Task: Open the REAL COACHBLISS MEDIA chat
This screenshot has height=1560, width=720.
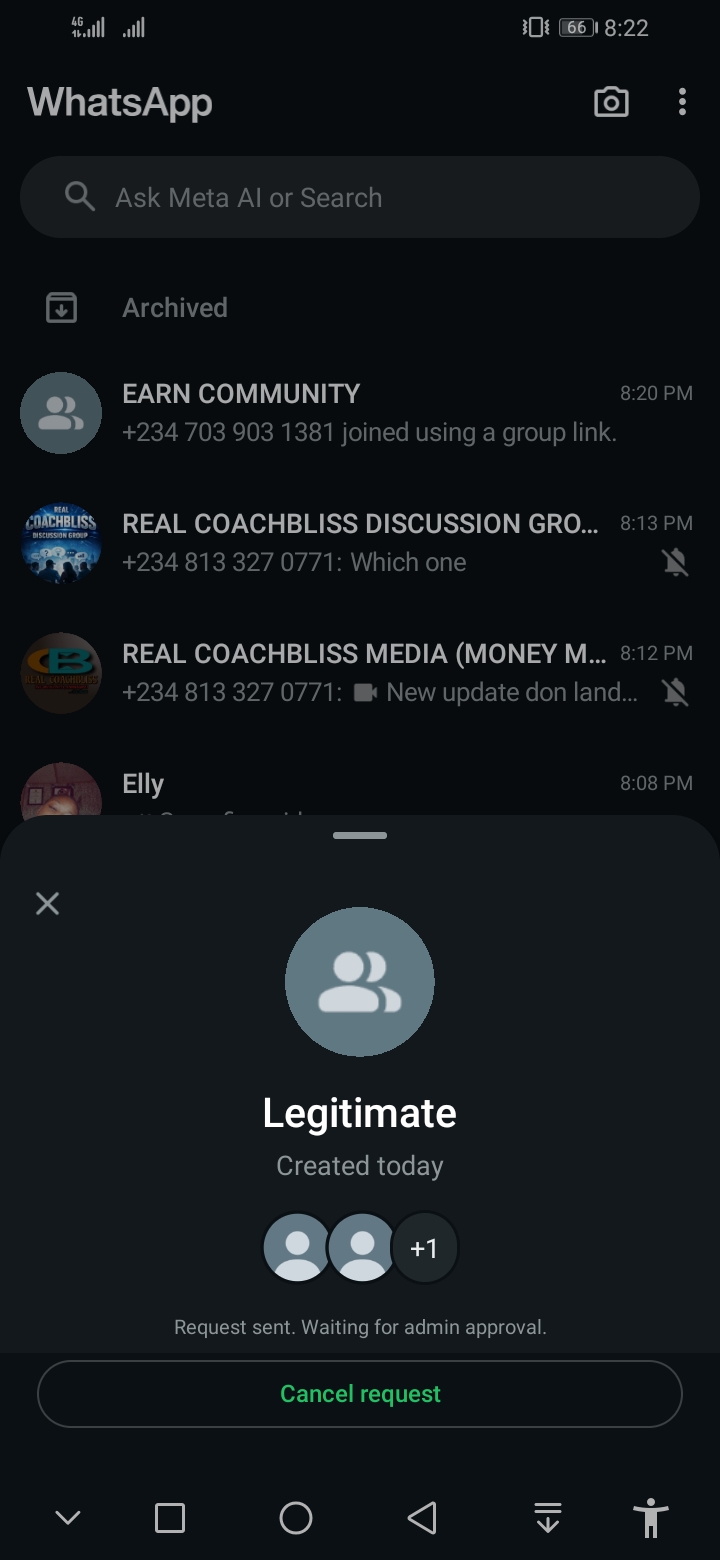Action: 360,673
